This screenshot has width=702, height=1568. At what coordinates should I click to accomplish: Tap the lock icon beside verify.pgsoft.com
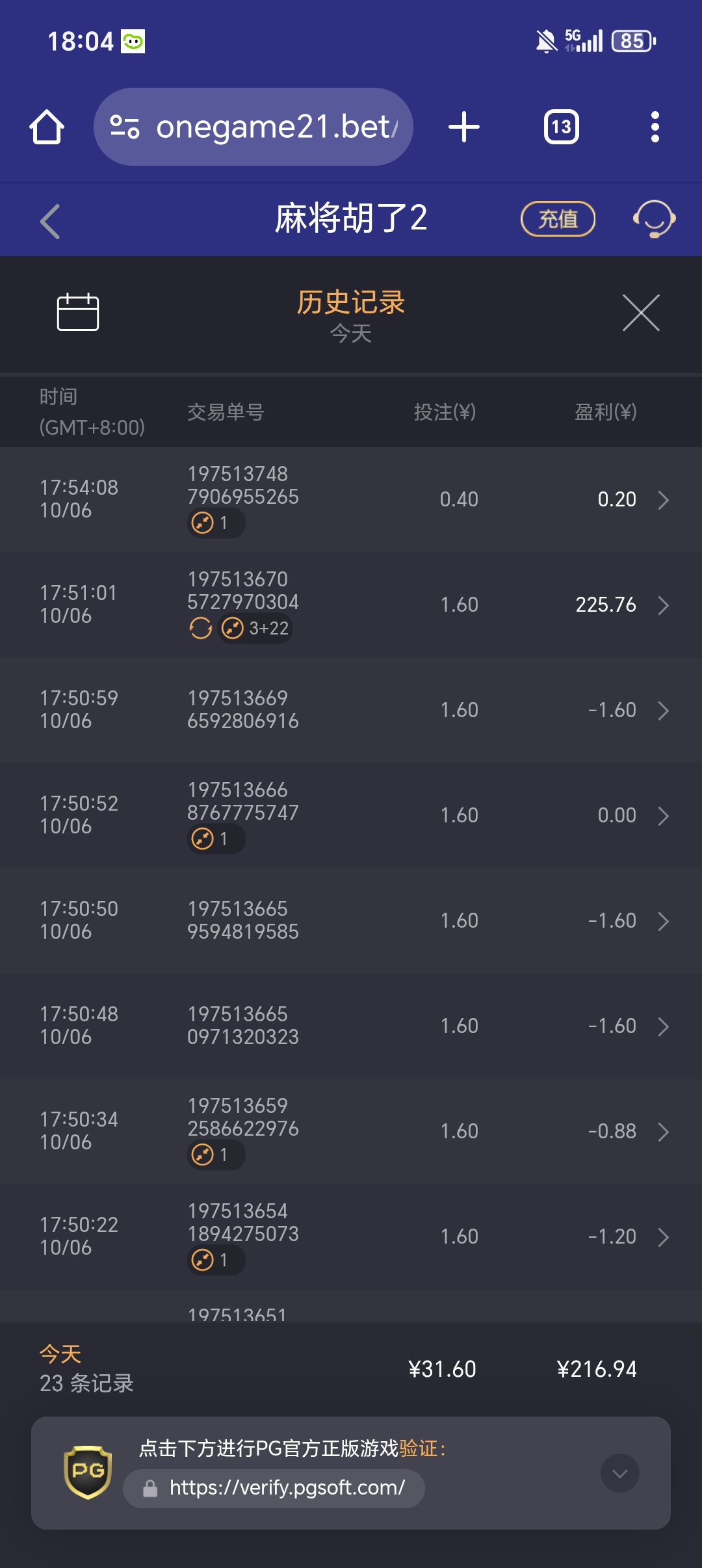coord(151,1489)
